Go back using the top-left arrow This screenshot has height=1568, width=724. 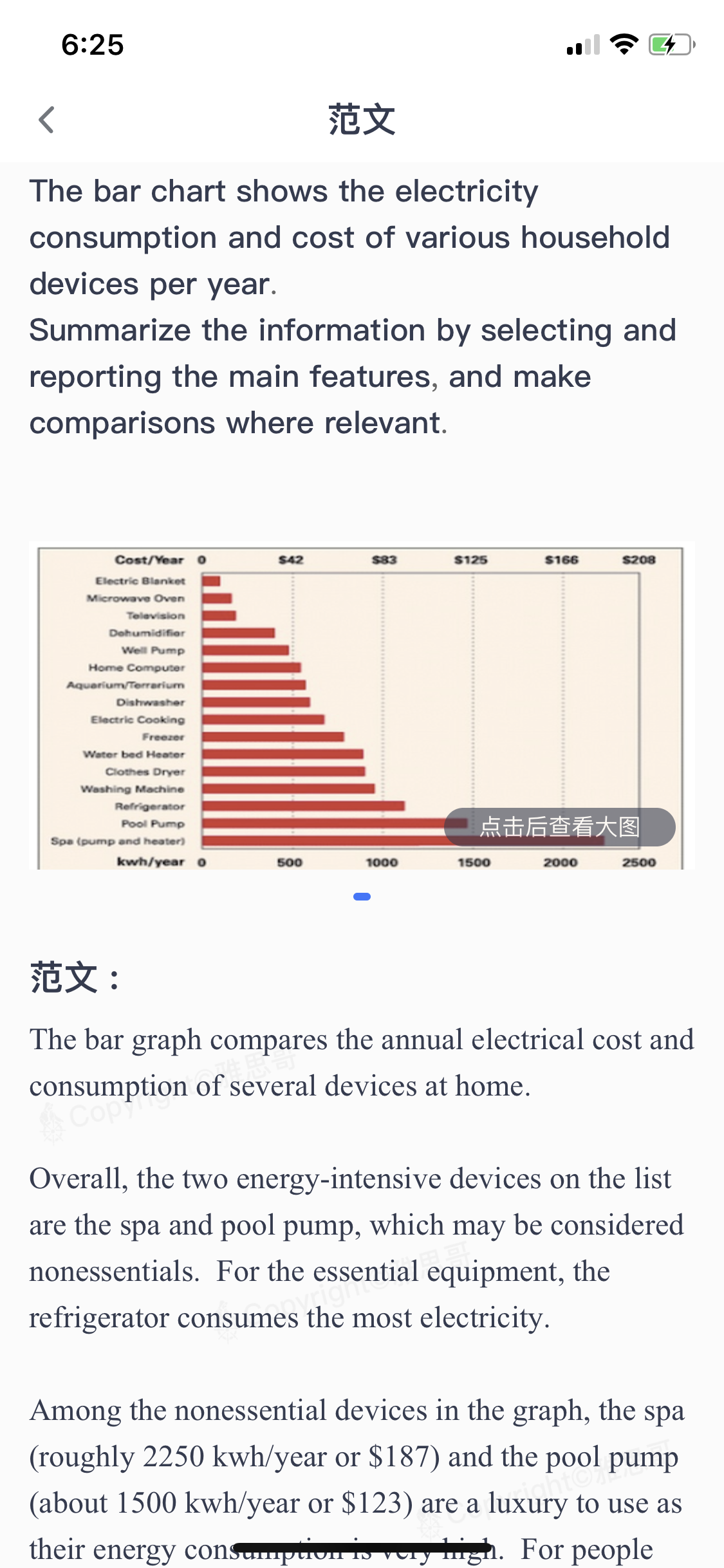(x=46, y=120)
